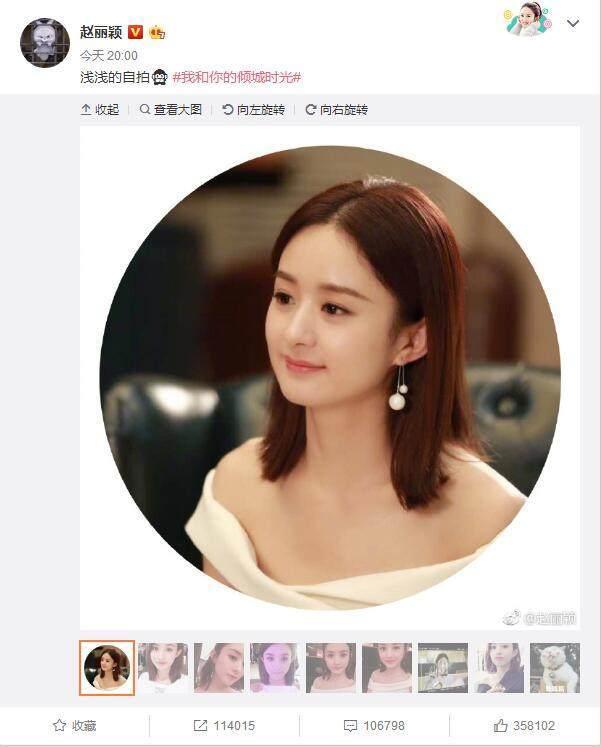Collapse the image with 收起
601x747 pixels.
coord(100,109)
